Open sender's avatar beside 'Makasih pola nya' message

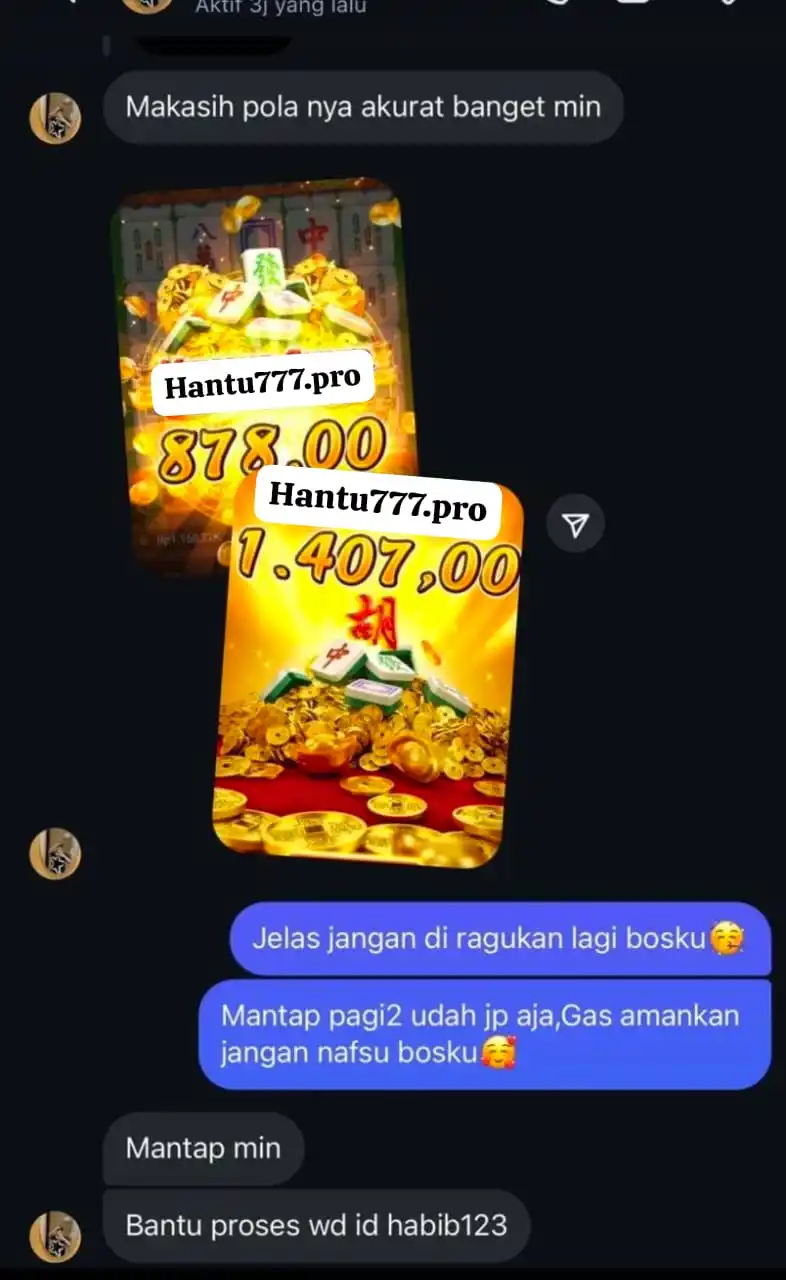[55, 118]
